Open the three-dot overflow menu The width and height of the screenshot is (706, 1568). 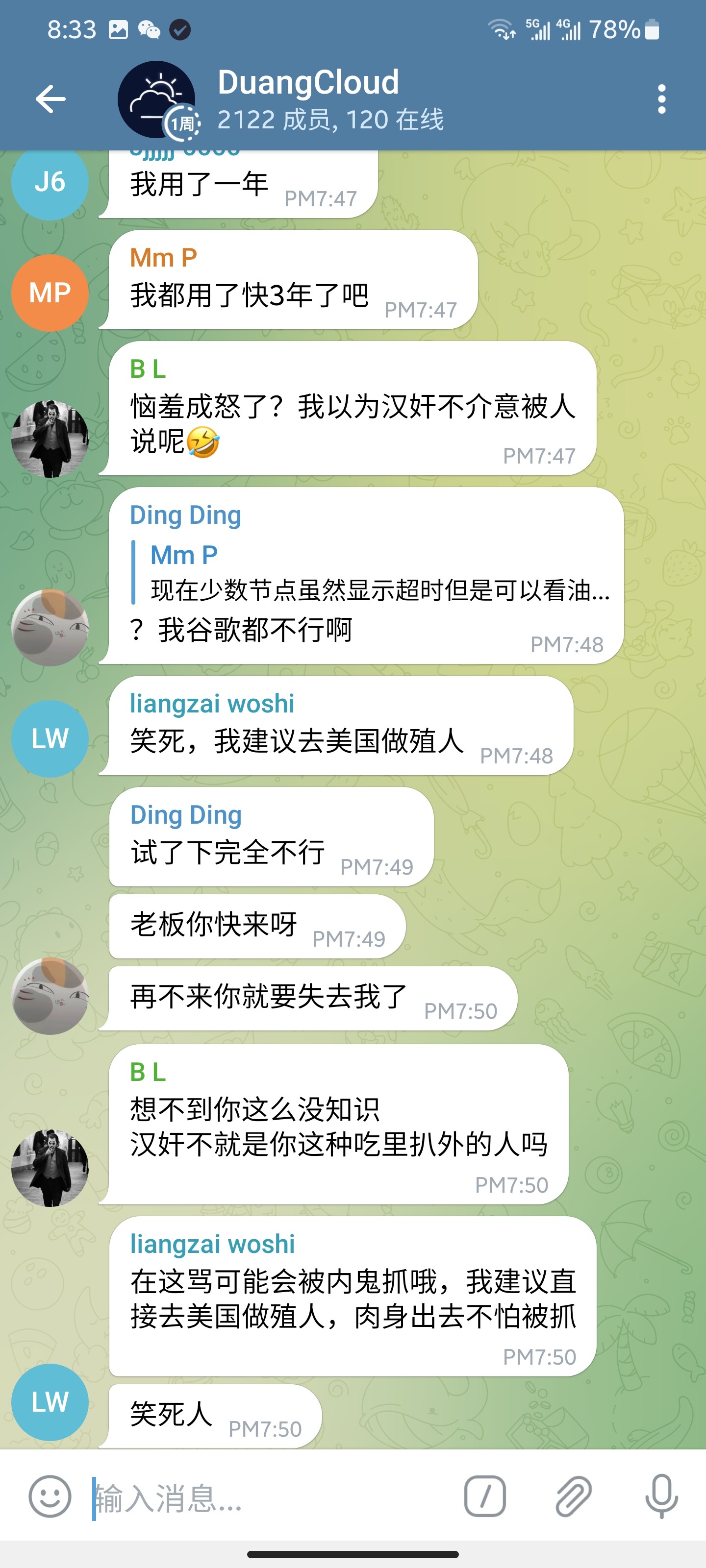[661, 99]
